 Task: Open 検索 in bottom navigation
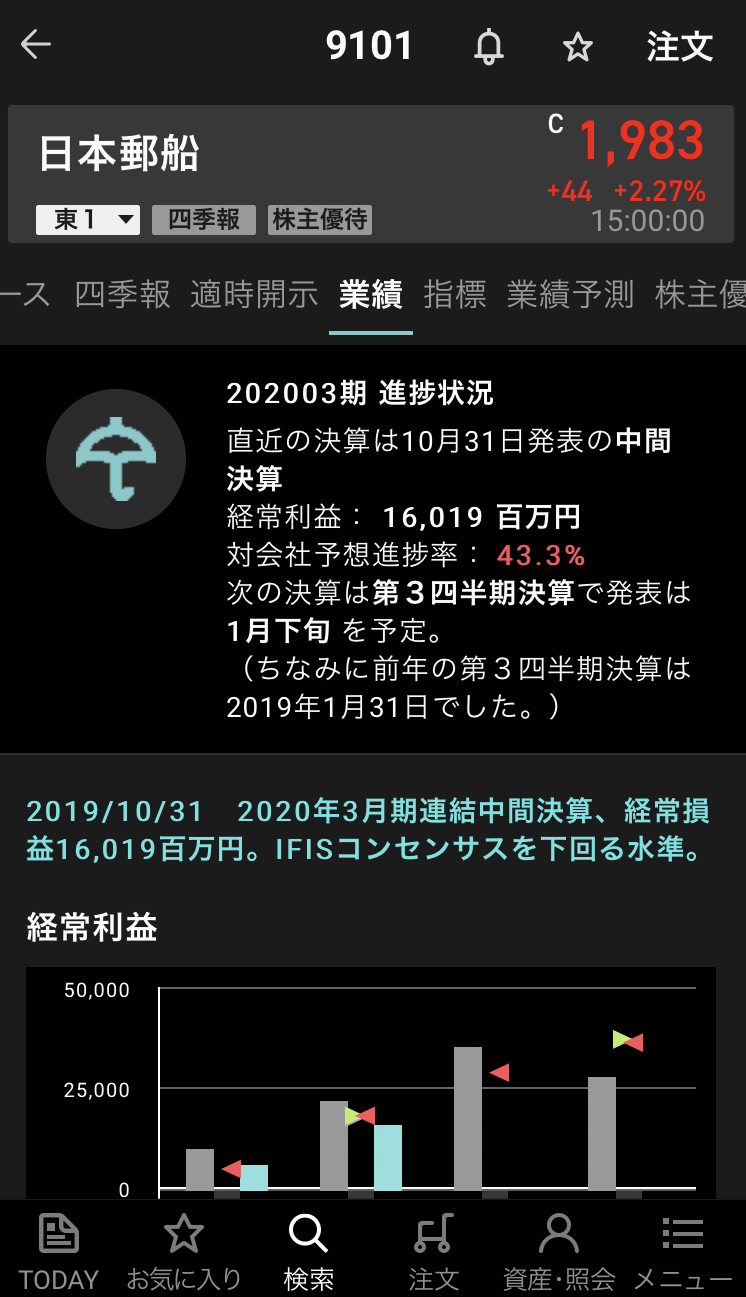point(309,1250)
